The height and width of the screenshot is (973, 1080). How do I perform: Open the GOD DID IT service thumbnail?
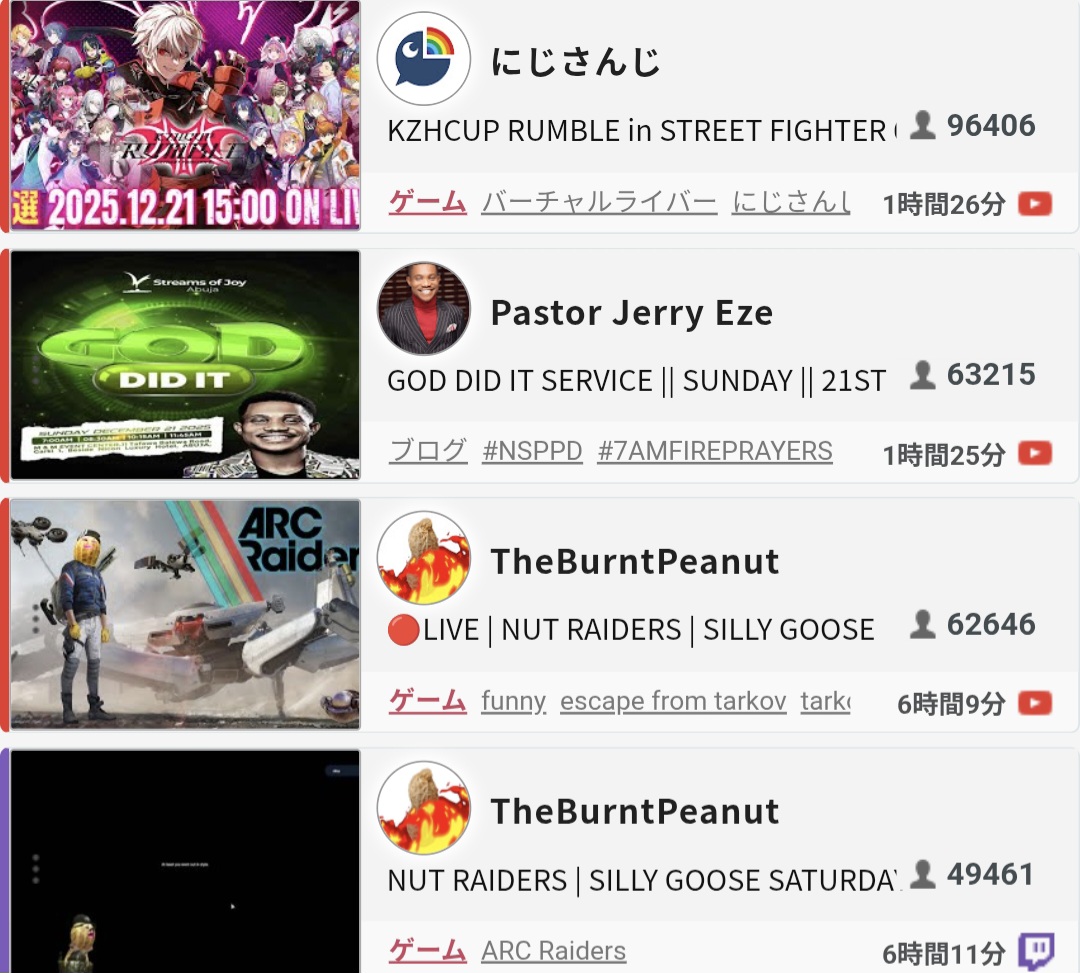tap(185, 365)
